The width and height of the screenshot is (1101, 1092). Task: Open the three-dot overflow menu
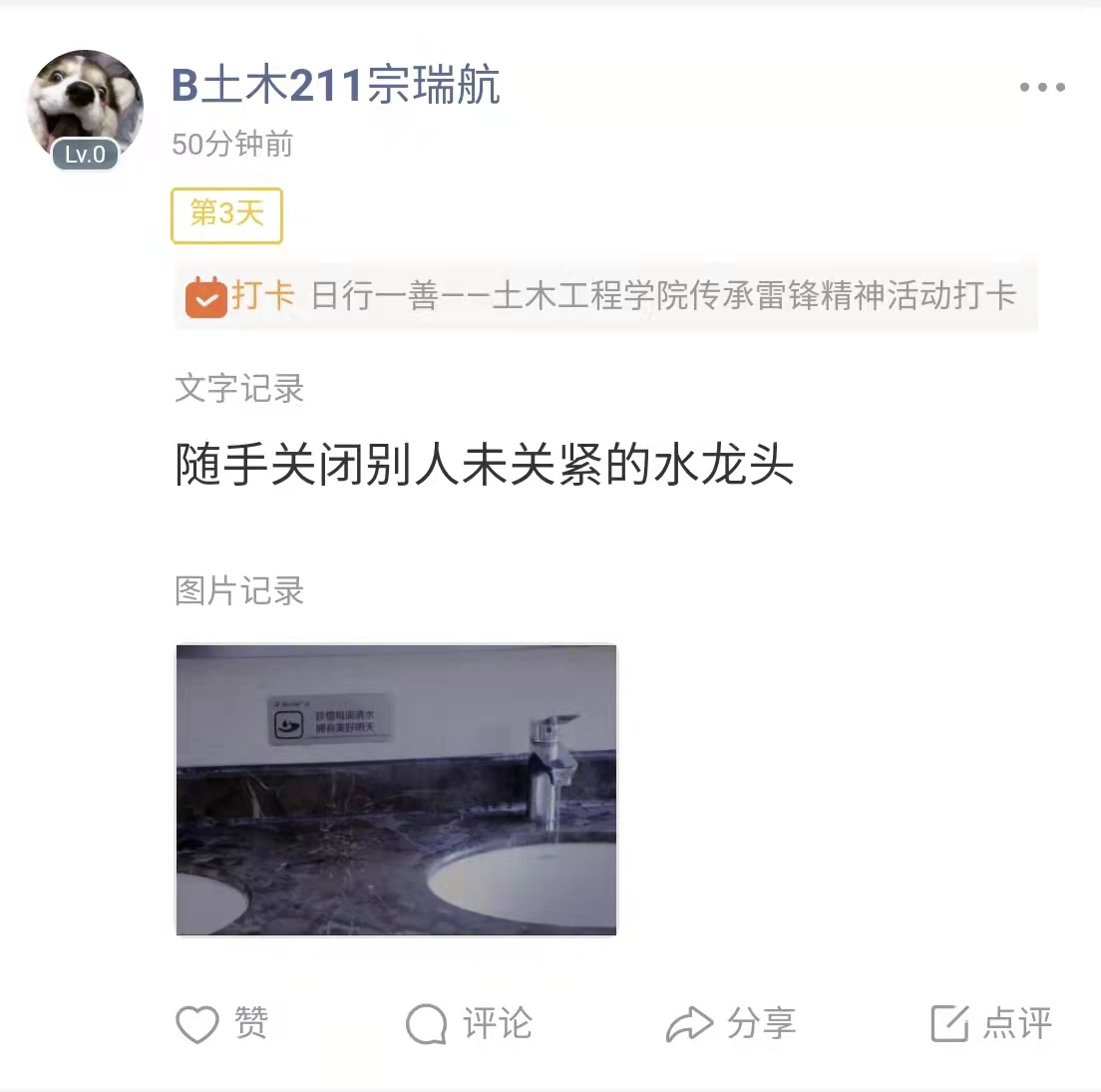point(1042,88)
